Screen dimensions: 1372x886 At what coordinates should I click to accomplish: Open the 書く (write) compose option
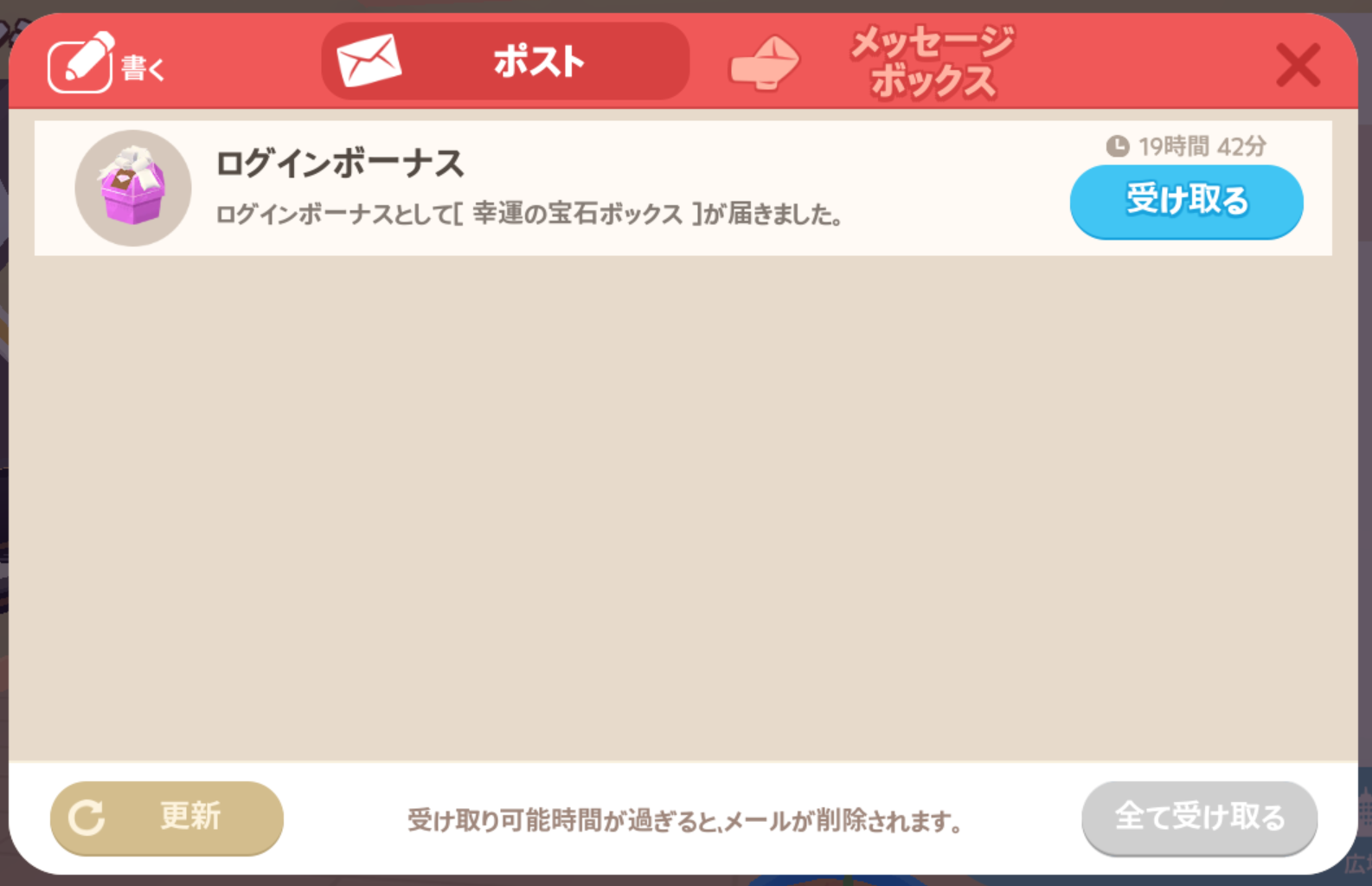click(106, 64)
